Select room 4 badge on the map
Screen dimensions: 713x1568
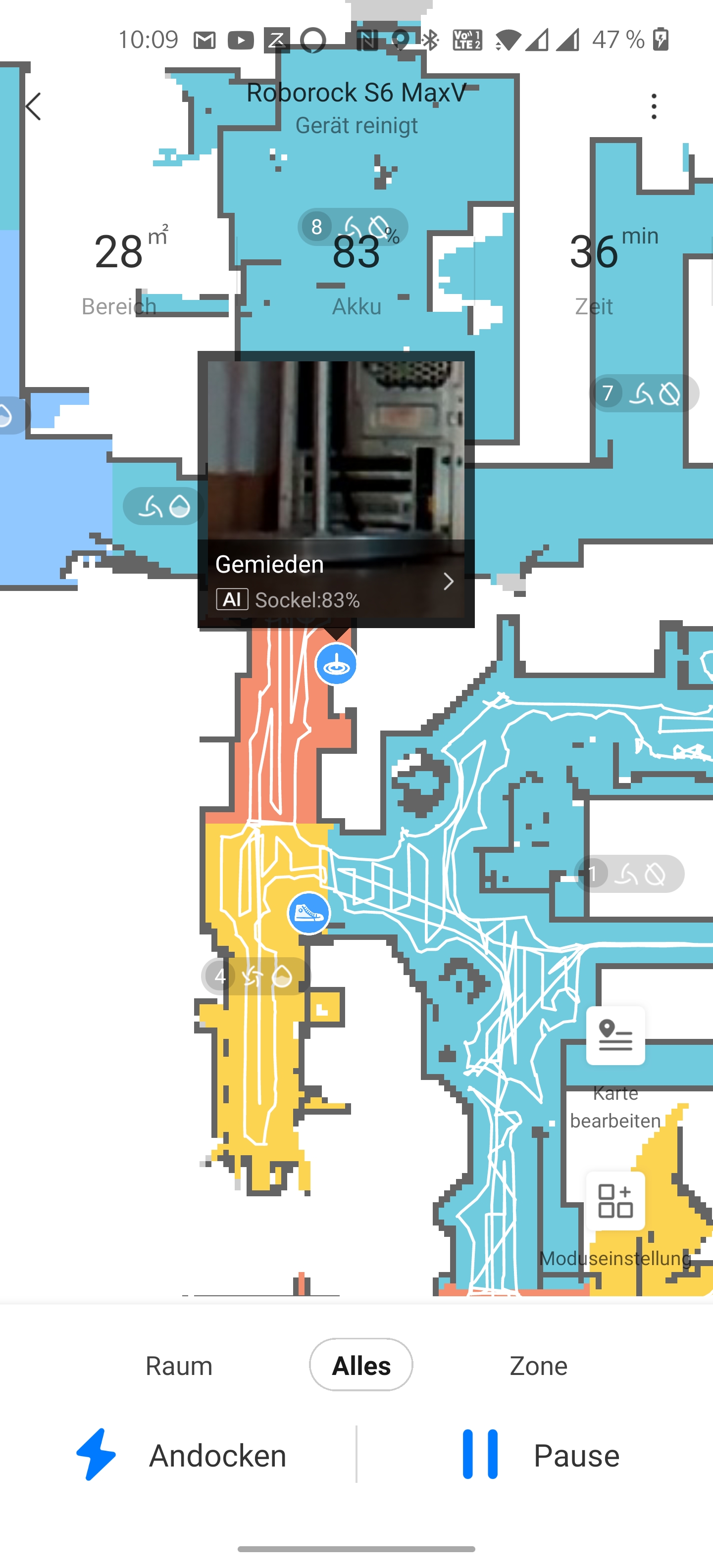coord(255,977)
